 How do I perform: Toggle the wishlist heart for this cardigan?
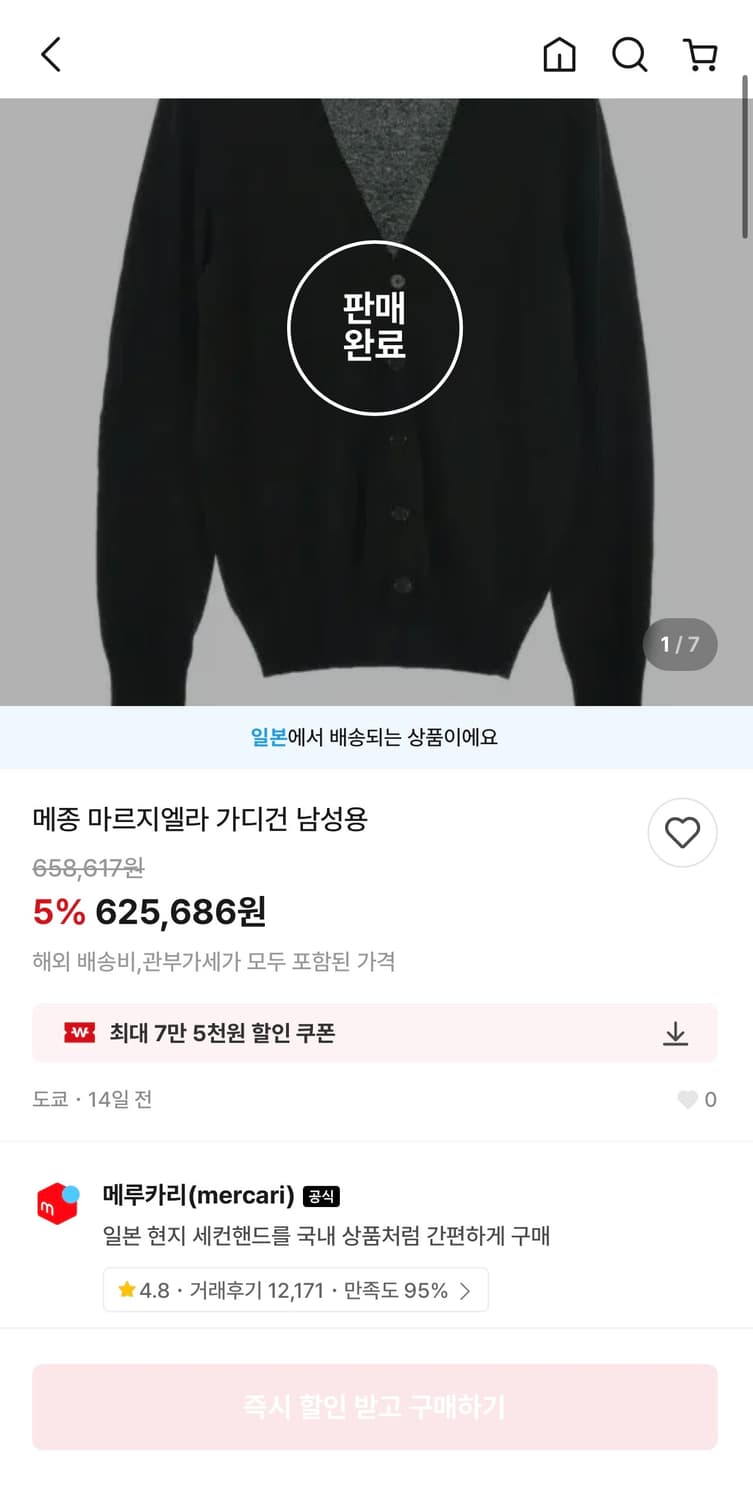[x=683, y=832]
